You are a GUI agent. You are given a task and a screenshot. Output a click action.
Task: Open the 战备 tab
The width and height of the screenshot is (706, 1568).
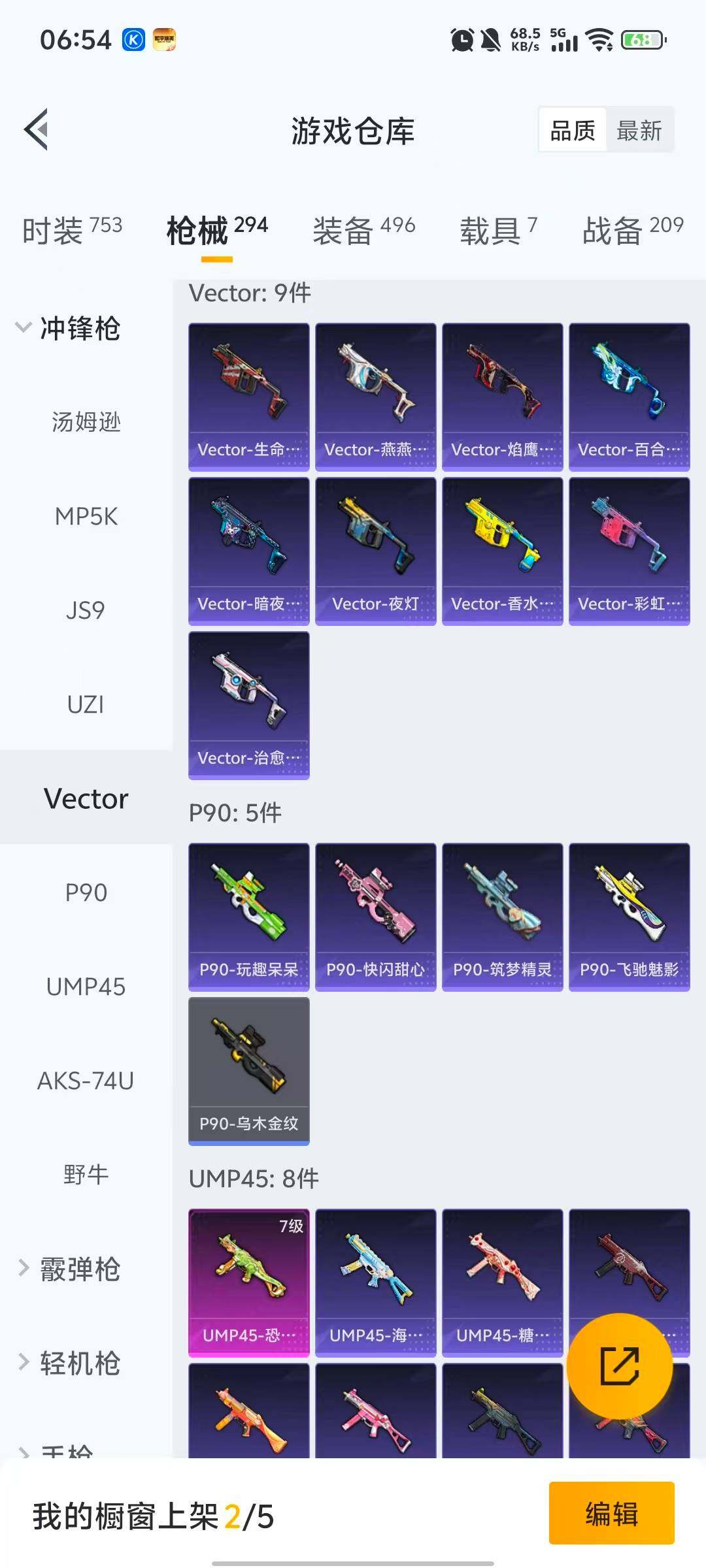coord(632,230)
